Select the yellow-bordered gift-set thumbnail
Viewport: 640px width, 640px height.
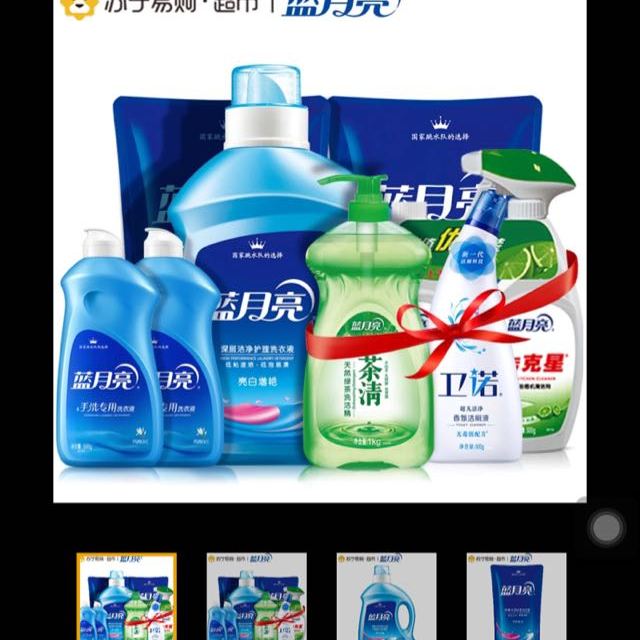127,597
